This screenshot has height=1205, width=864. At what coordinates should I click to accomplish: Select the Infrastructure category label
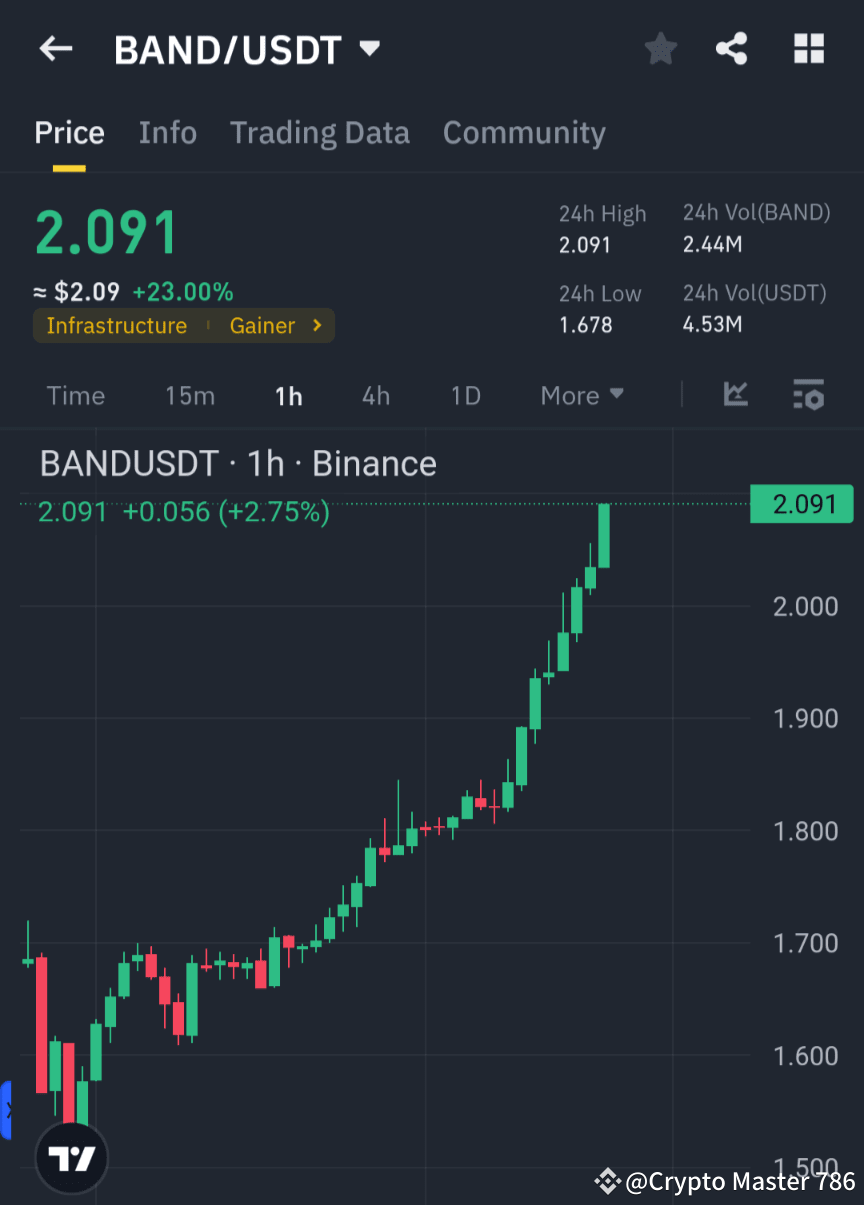coord(117,325)
